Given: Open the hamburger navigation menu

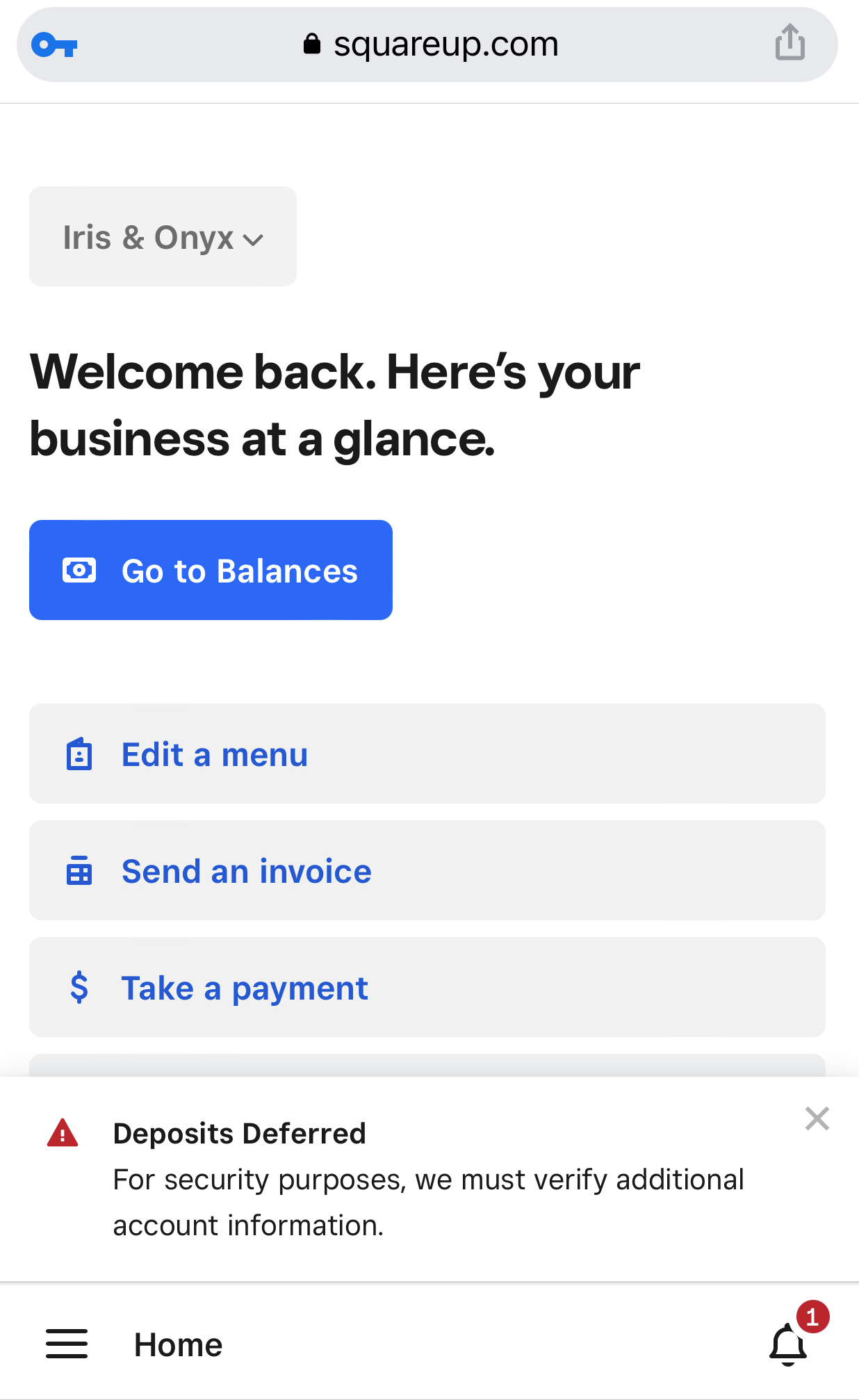Looking at the screenshot, I should tap(67, 1344).
